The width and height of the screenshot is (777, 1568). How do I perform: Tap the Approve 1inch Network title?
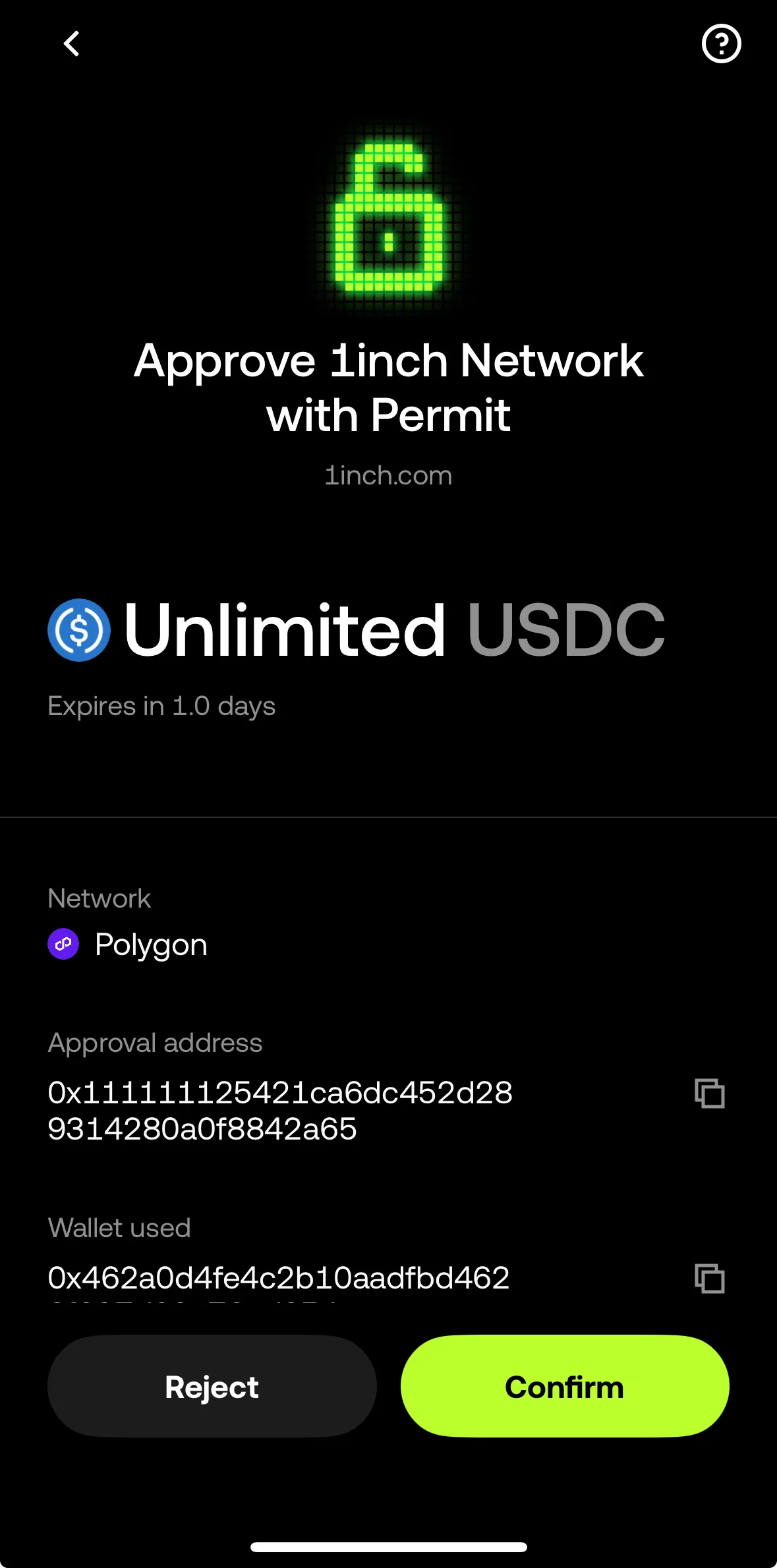pyautogui.click(x=388, y=388)
